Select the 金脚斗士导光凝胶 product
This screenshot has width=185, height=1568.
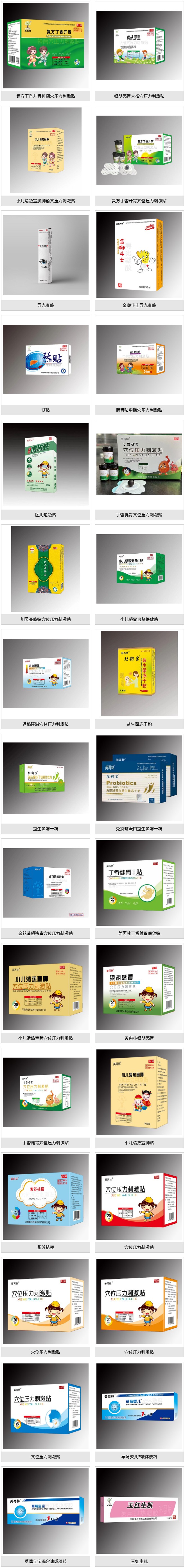click(x=139, y=255)
